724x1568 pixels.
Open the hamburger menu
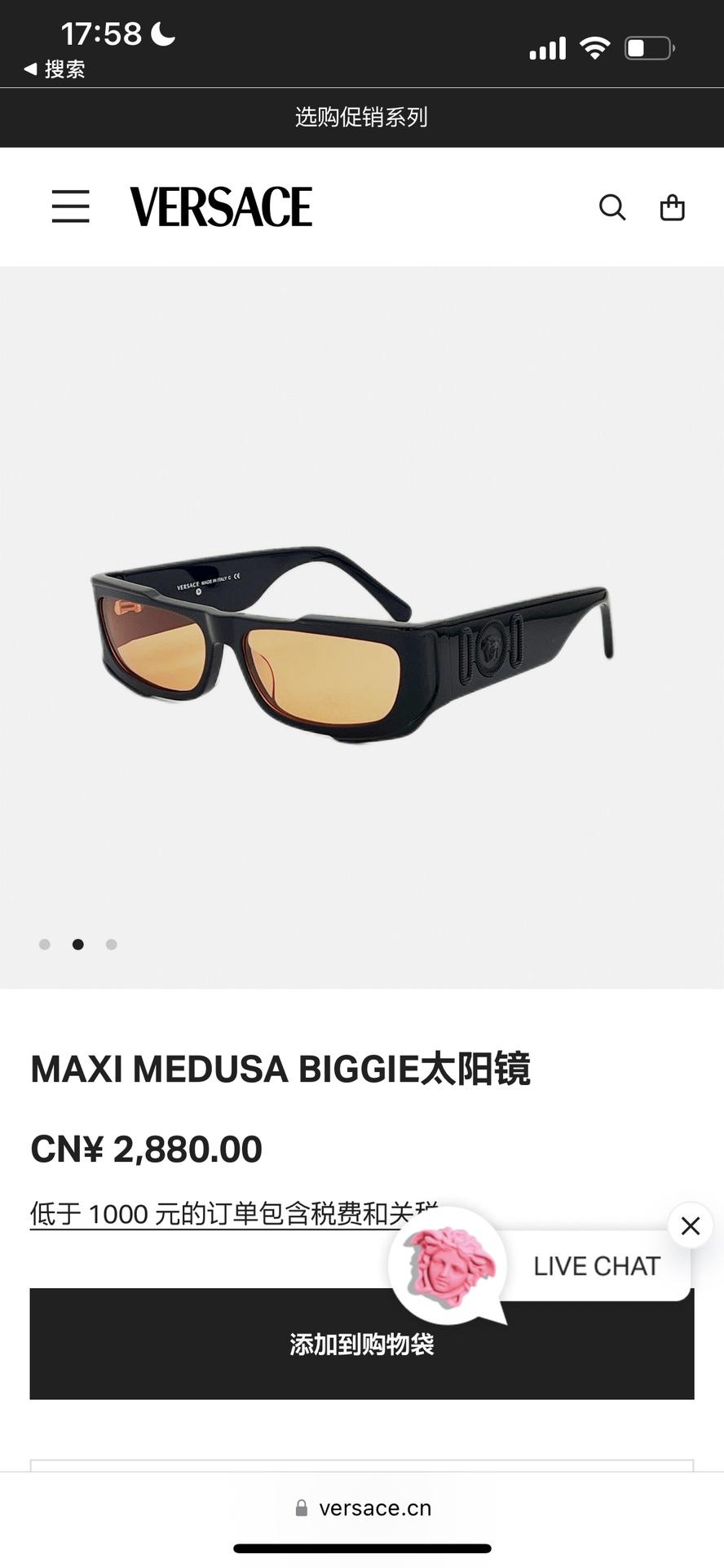(x=71, y=206)
